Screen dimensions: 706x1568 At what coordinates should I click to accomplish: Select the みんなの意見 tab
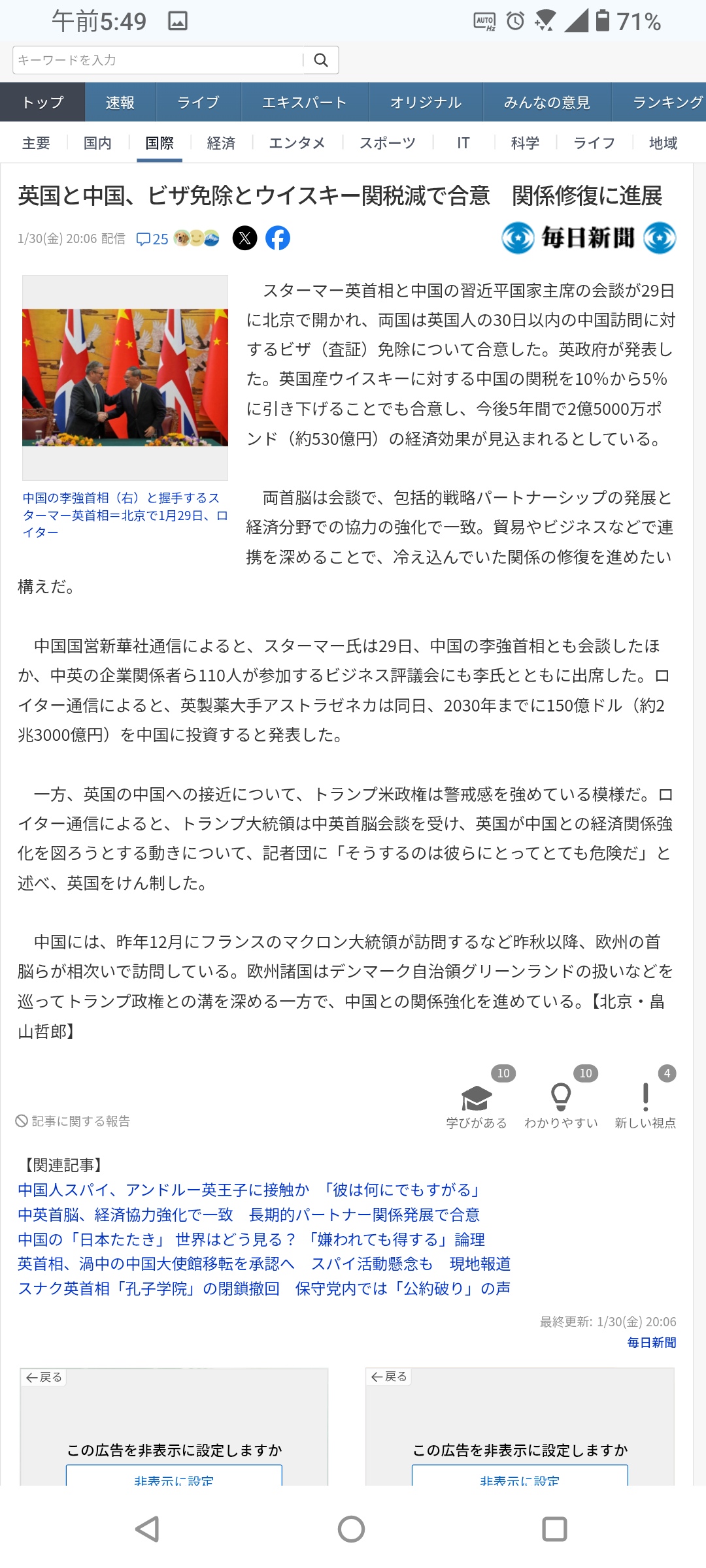(x=546, y=103)
